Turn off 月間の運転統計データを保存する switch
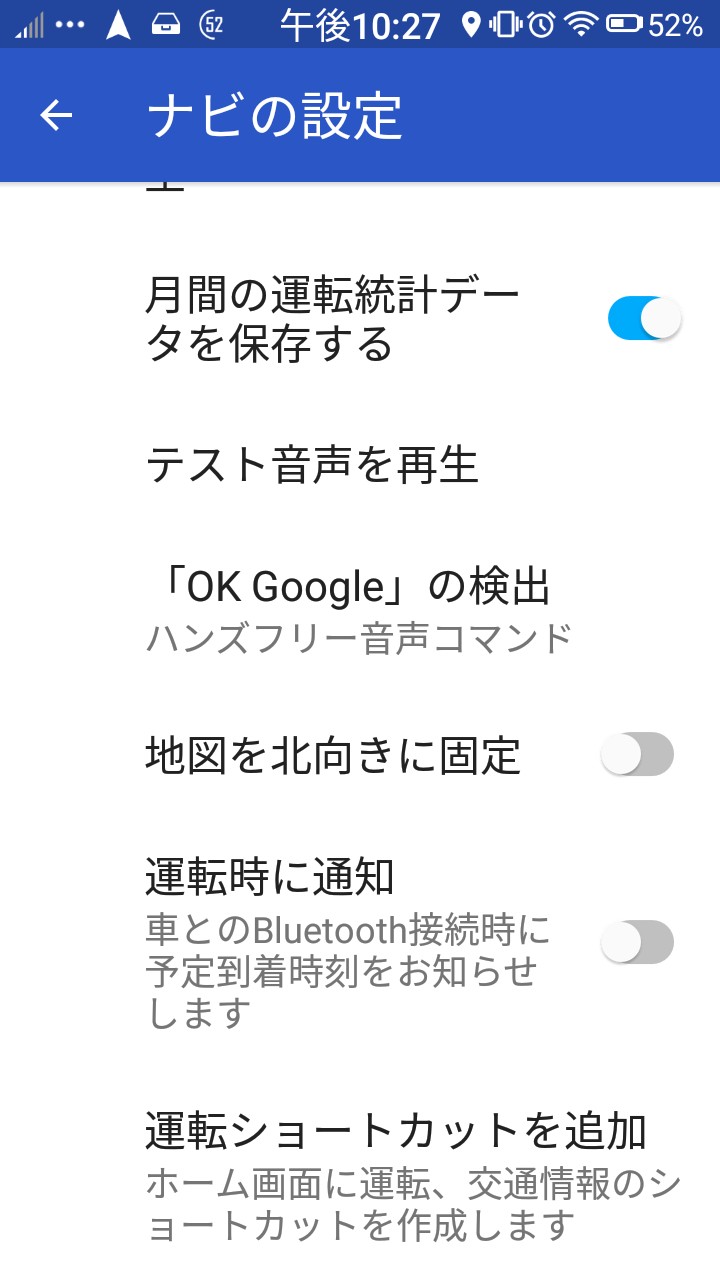The width and height of the screenshot is (720, 1280). tap(644, 319)
